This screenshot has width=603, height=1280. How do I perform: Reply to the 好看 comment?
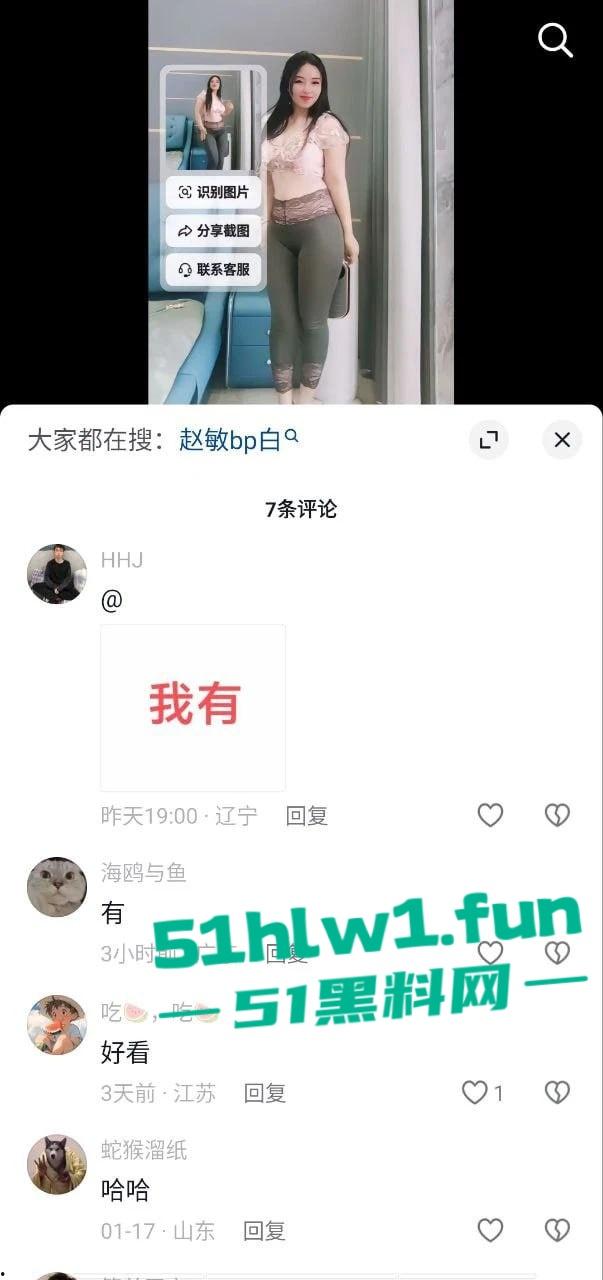(x=265, y=1093)
